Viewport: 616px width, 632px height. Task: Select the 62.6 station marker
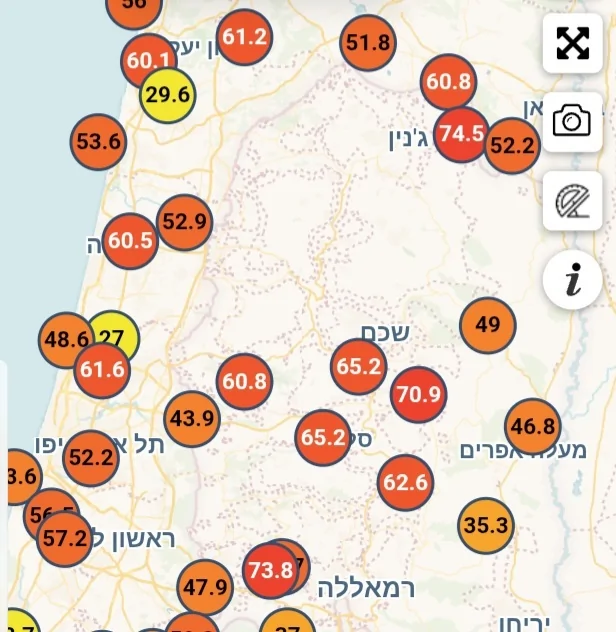click(x=405, y=483)
